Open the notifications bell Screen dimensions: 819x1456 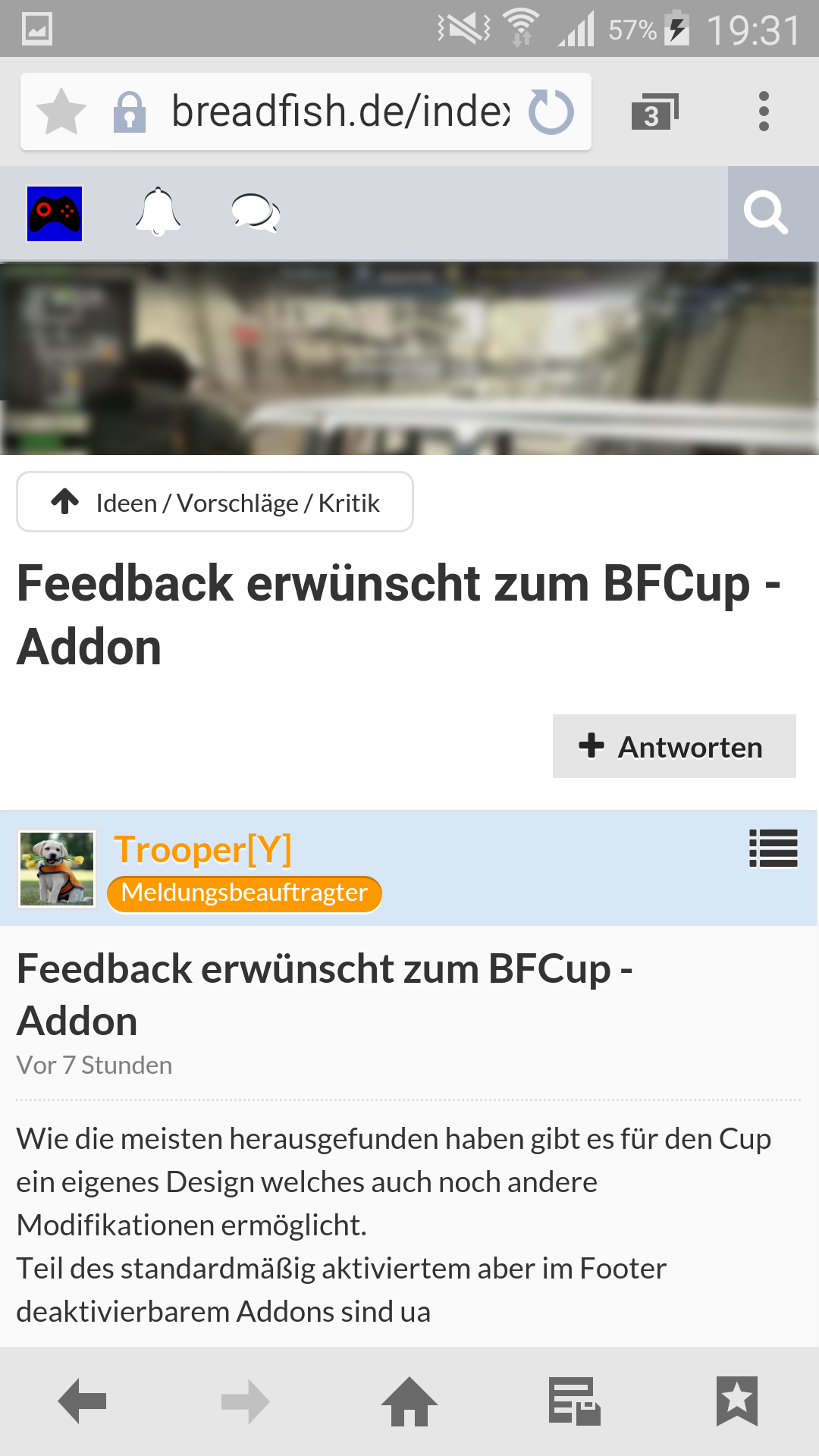(158, 212)
